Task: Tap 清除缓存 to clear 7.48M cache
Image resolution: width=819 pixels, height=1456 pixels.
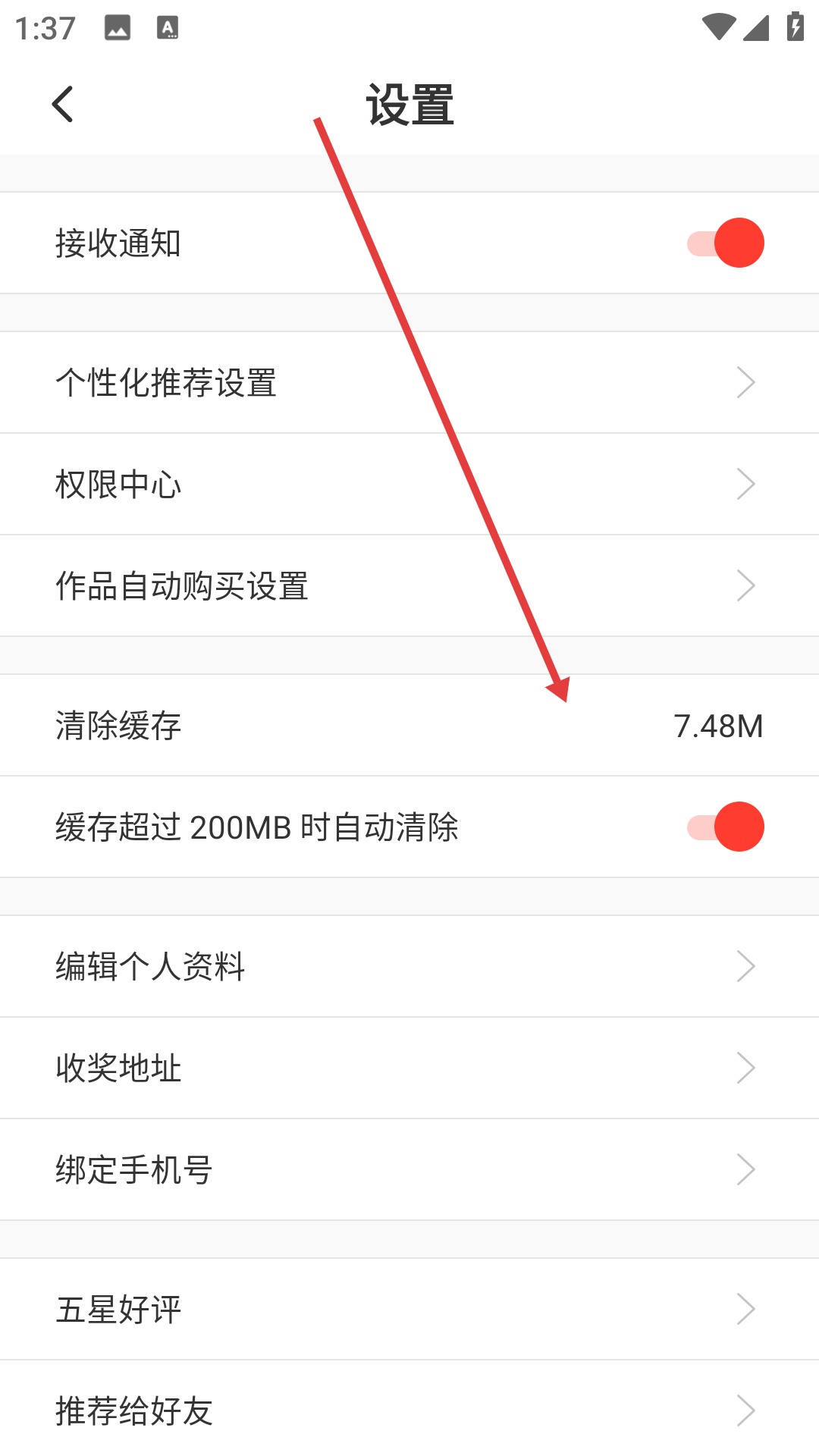Action: [x=409, y=725]
